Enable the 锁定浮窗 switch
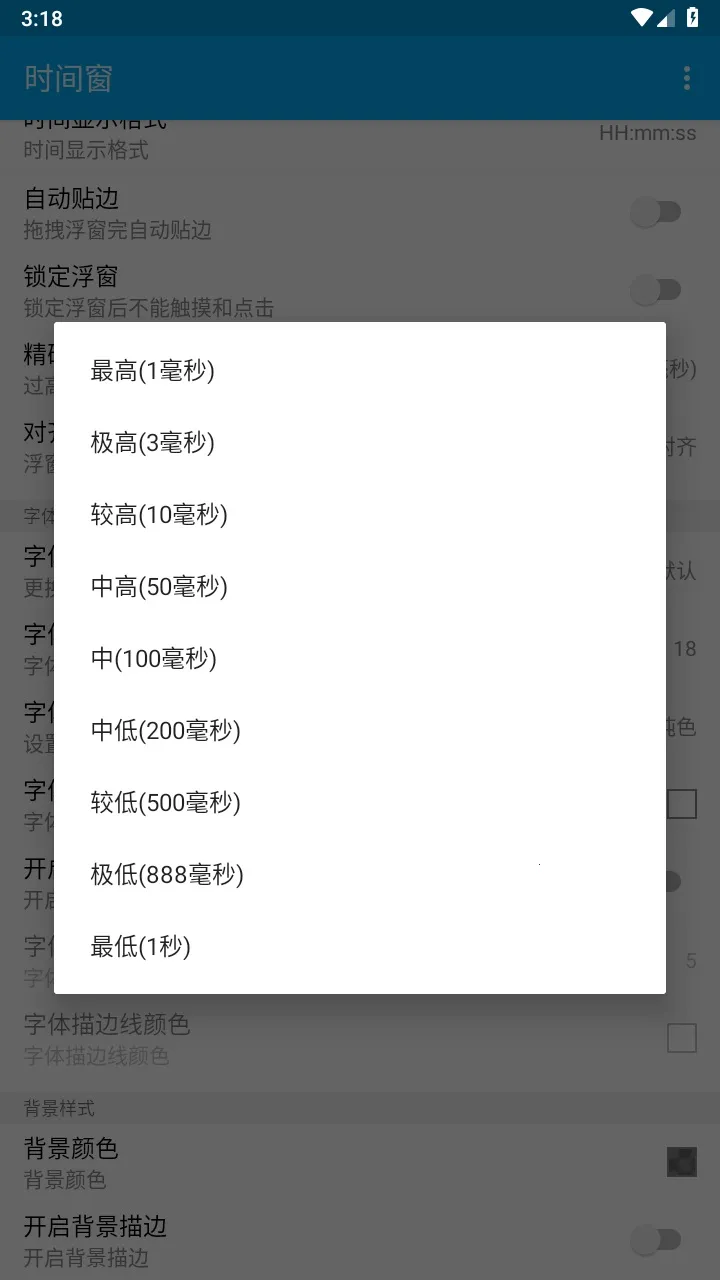This screenshot has width=720, height=1280. point(655,290)
